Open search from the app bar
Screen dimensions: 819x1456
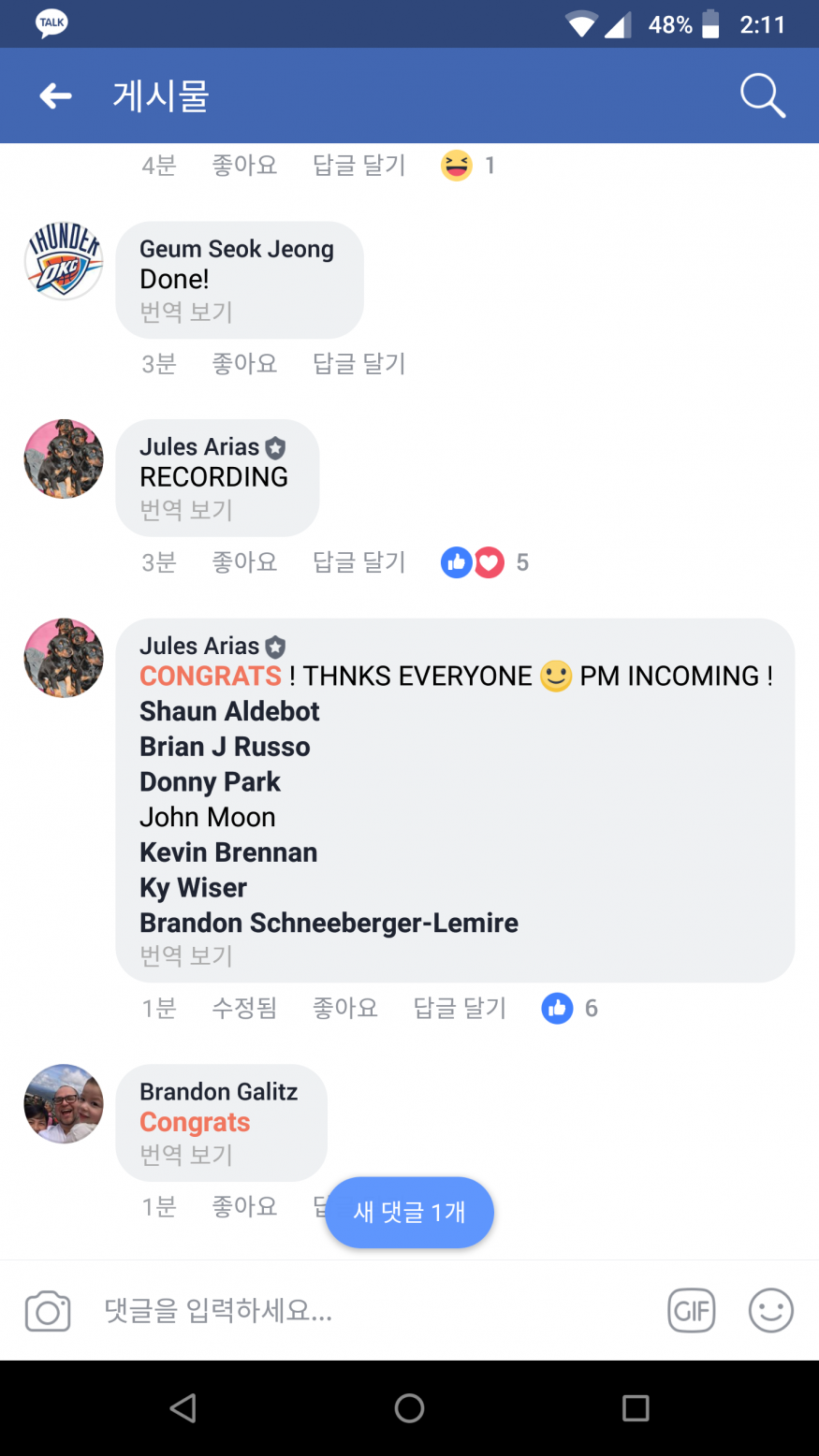coord(762,95)
